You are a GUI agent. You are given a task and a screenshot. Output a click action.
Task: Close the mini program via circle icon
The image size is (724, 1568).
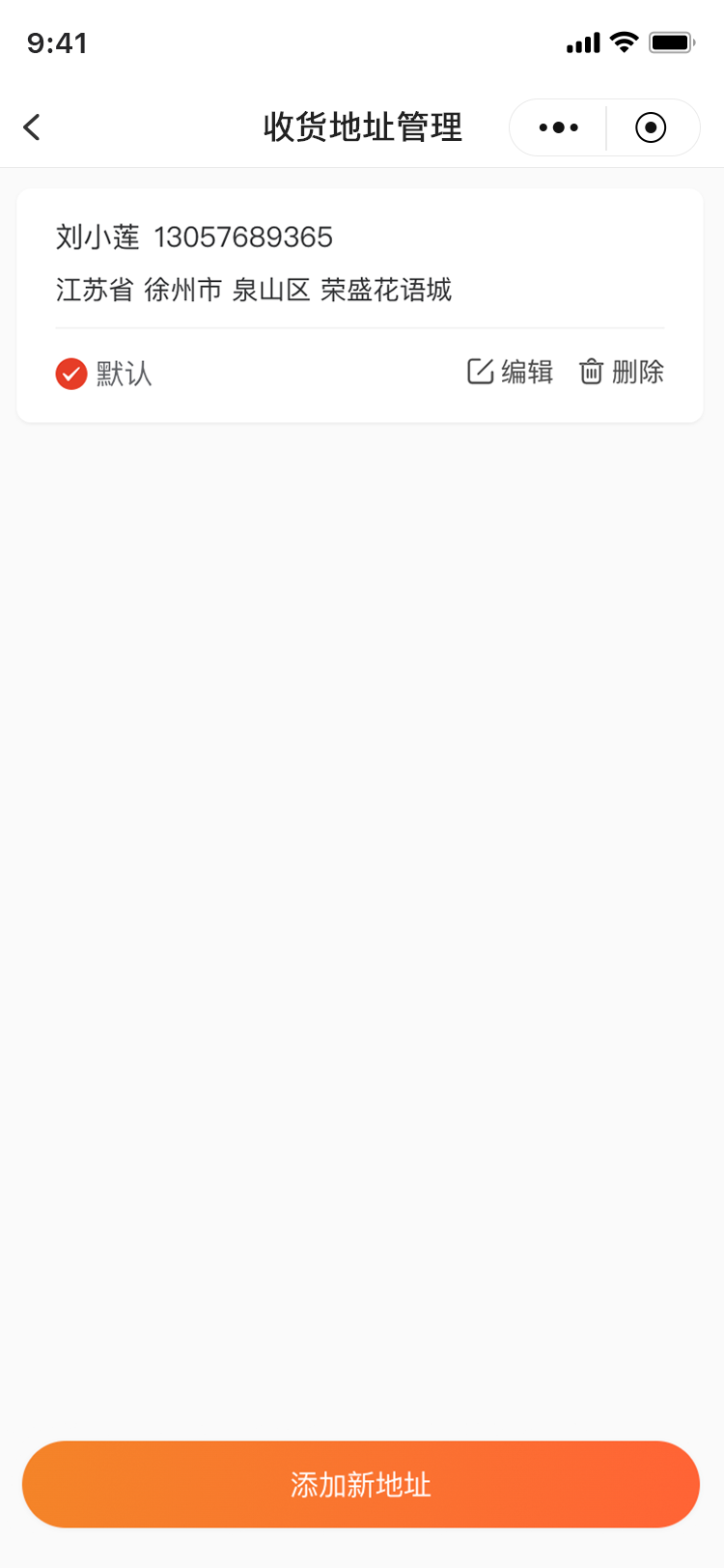[x=651, y=127]
